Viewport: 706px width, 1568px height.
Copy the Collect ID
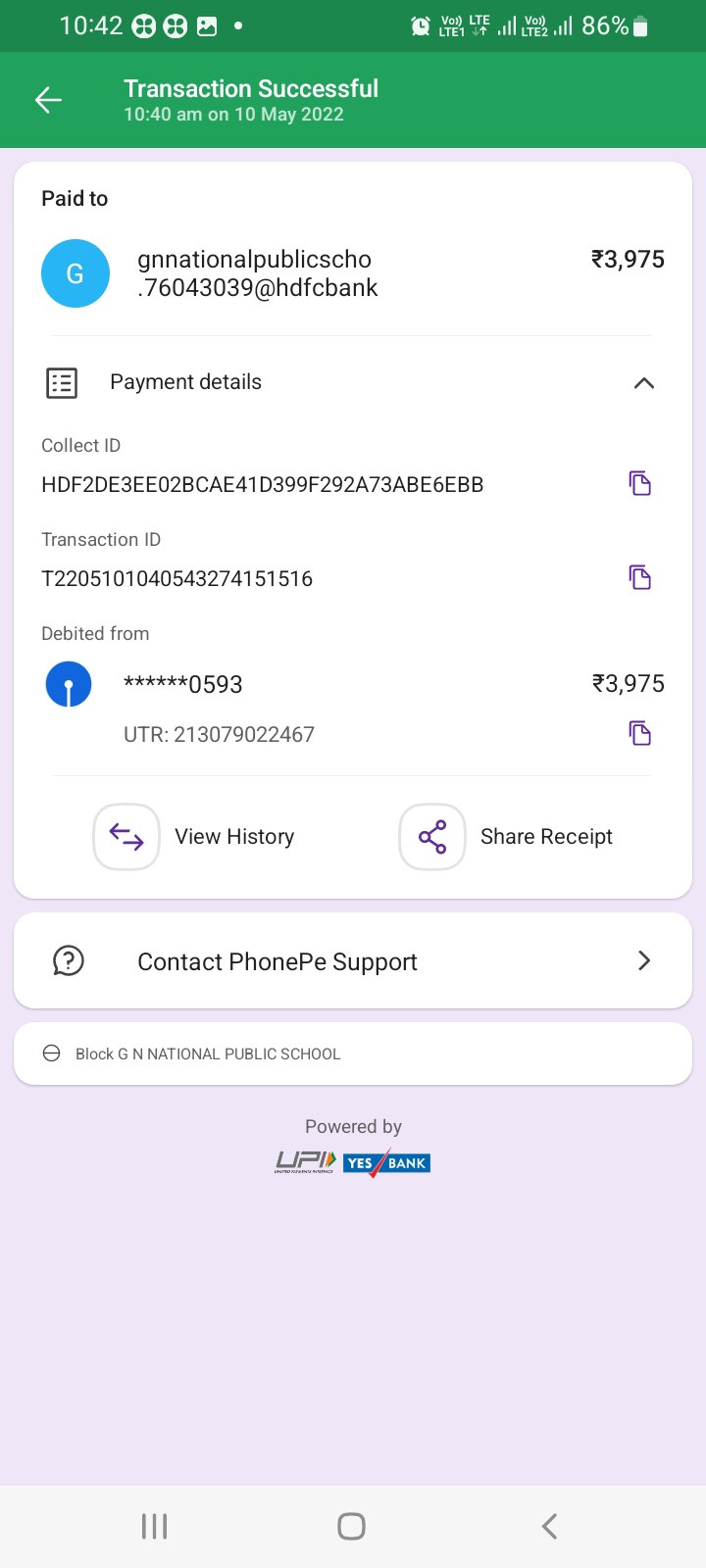tap(639, 483)
